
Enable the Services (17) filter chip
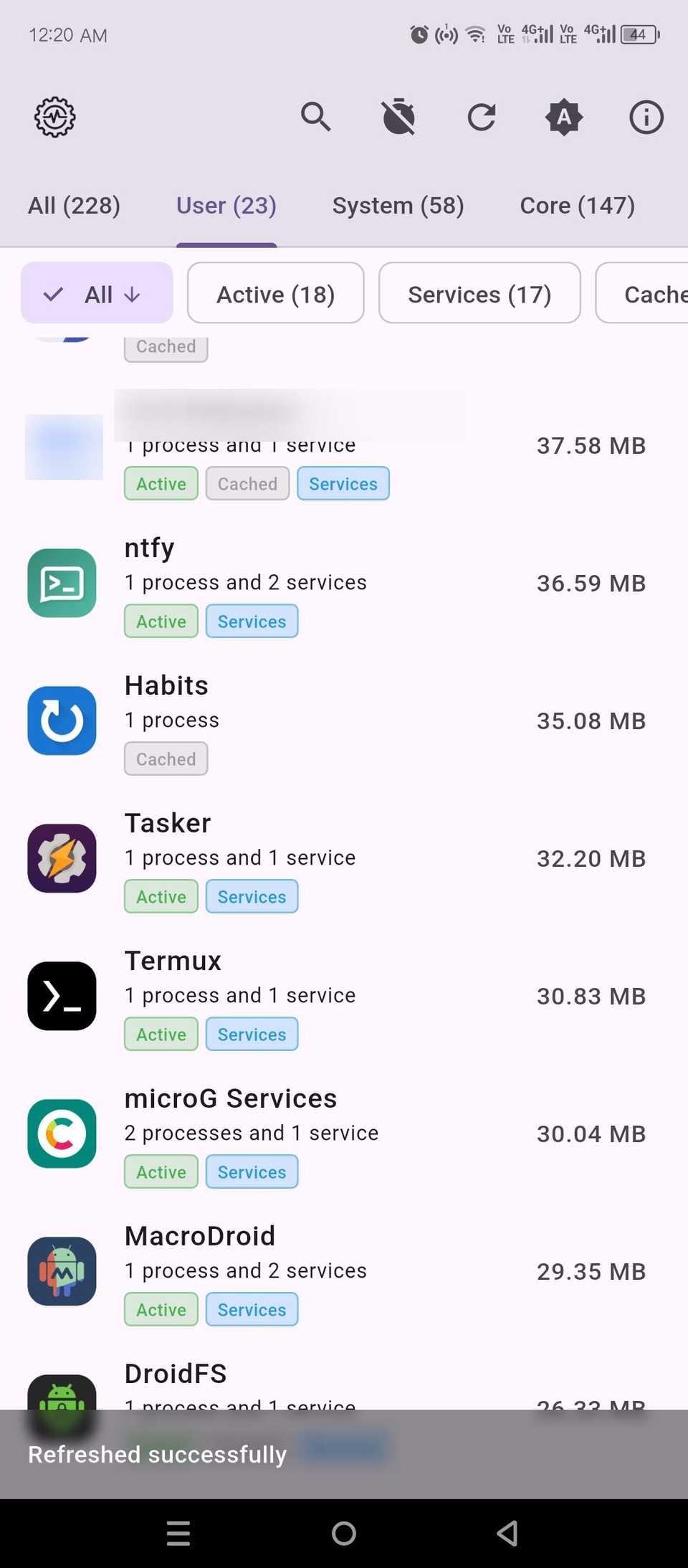479,293
